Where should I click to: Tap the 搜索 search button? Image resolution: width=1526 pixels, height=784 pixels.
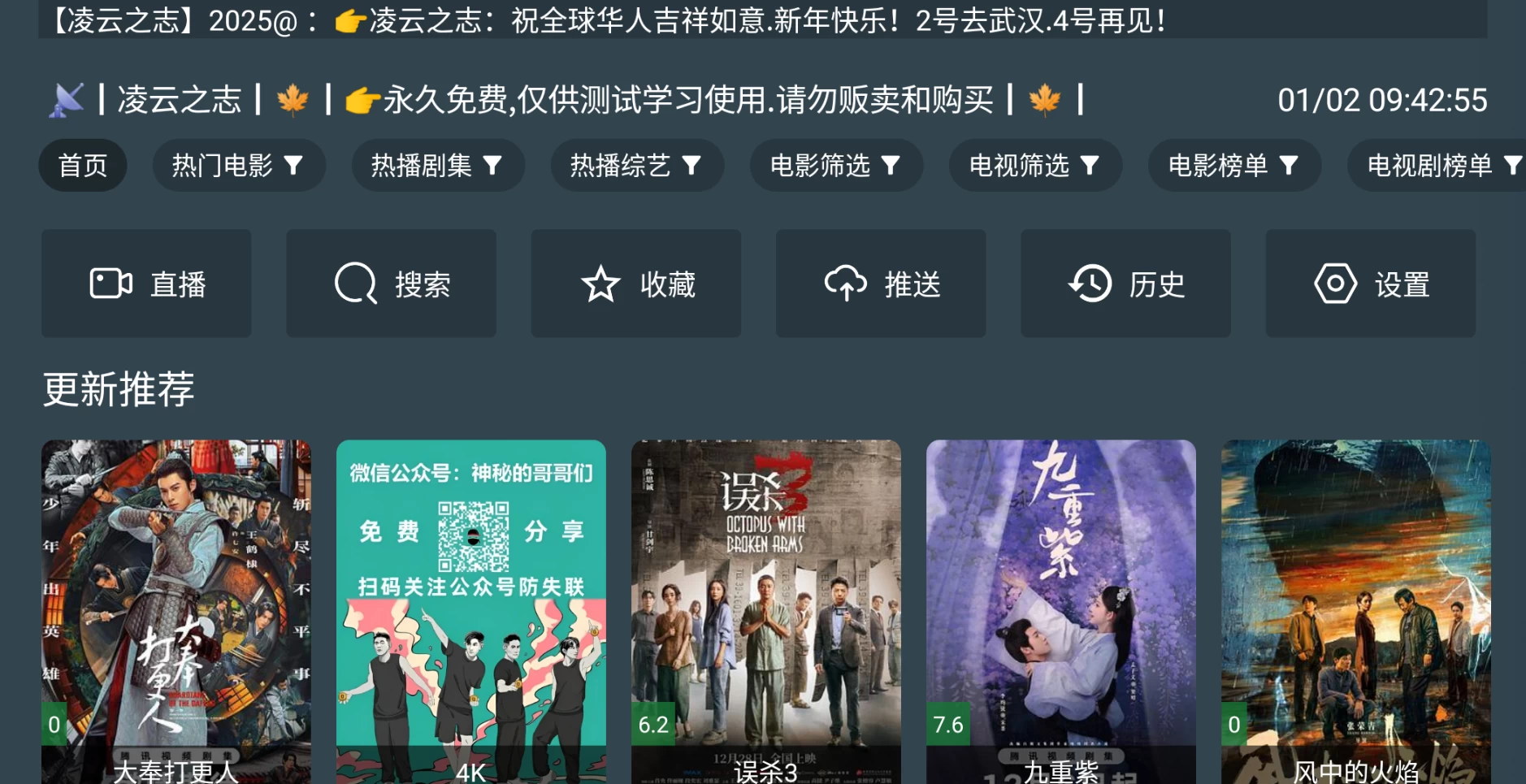click(391, 284)
